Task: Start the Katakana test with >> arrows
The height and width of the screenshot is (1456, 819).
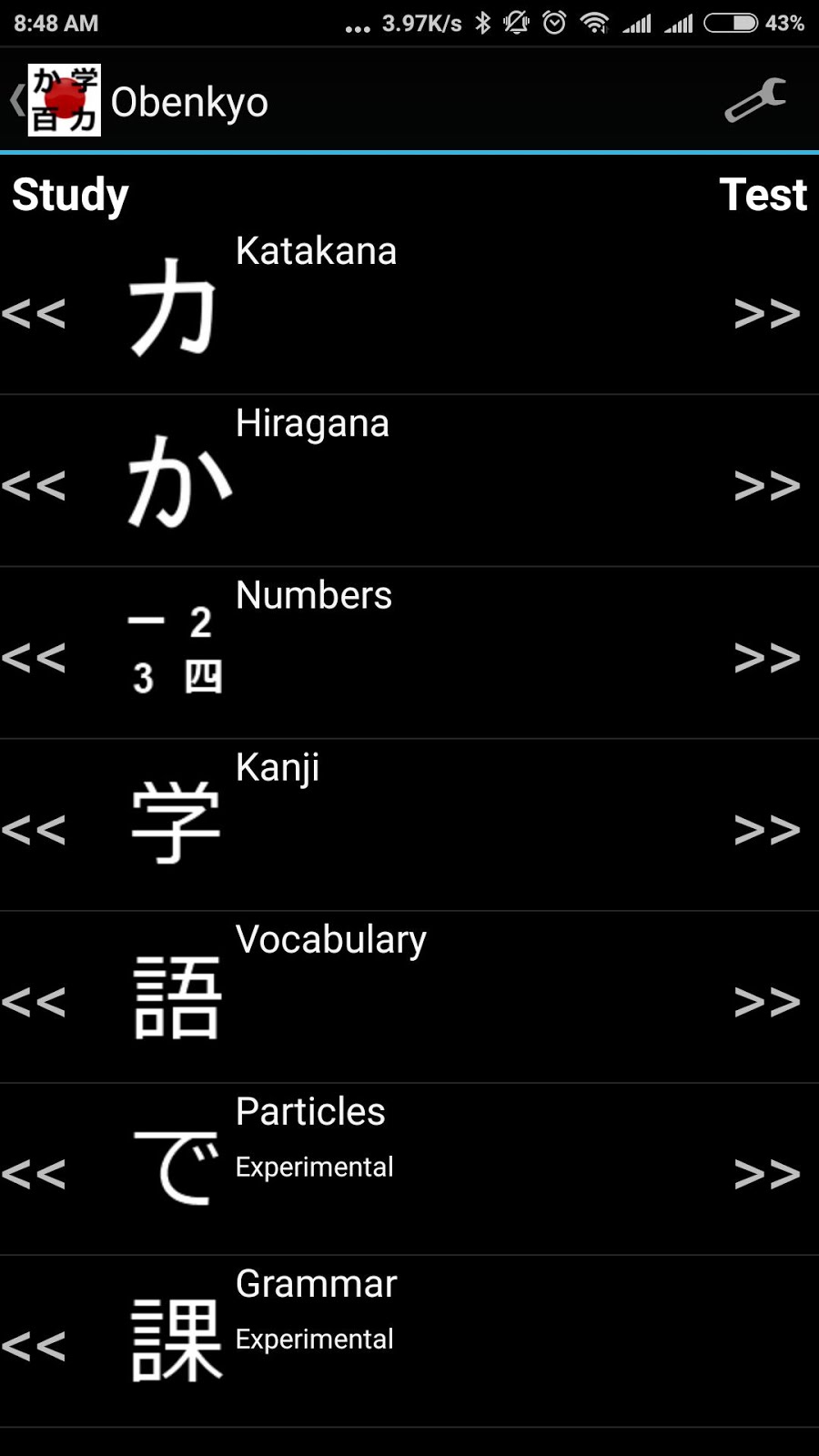Action: (766, 314)
